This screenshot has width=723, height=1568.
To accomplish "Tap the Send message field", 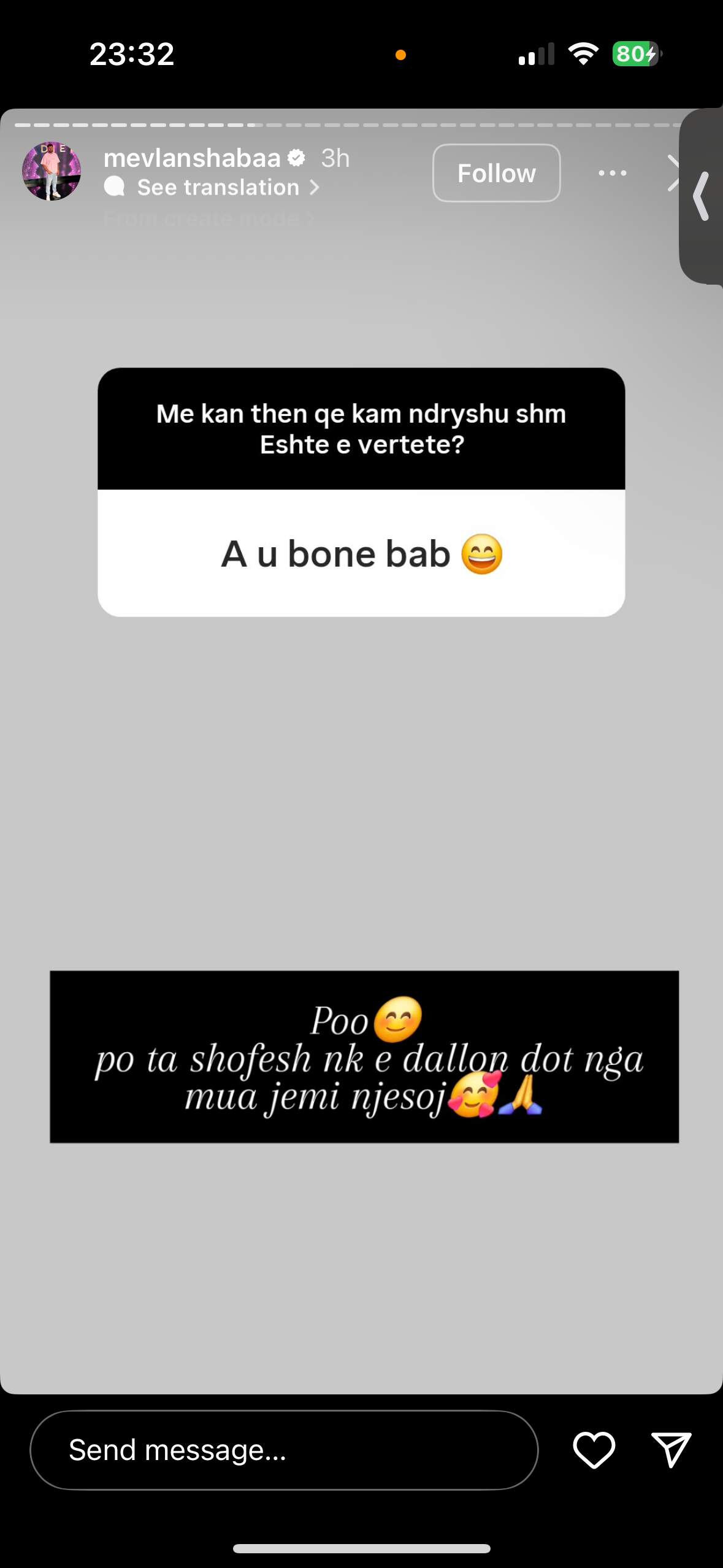I will (283, 1450).
